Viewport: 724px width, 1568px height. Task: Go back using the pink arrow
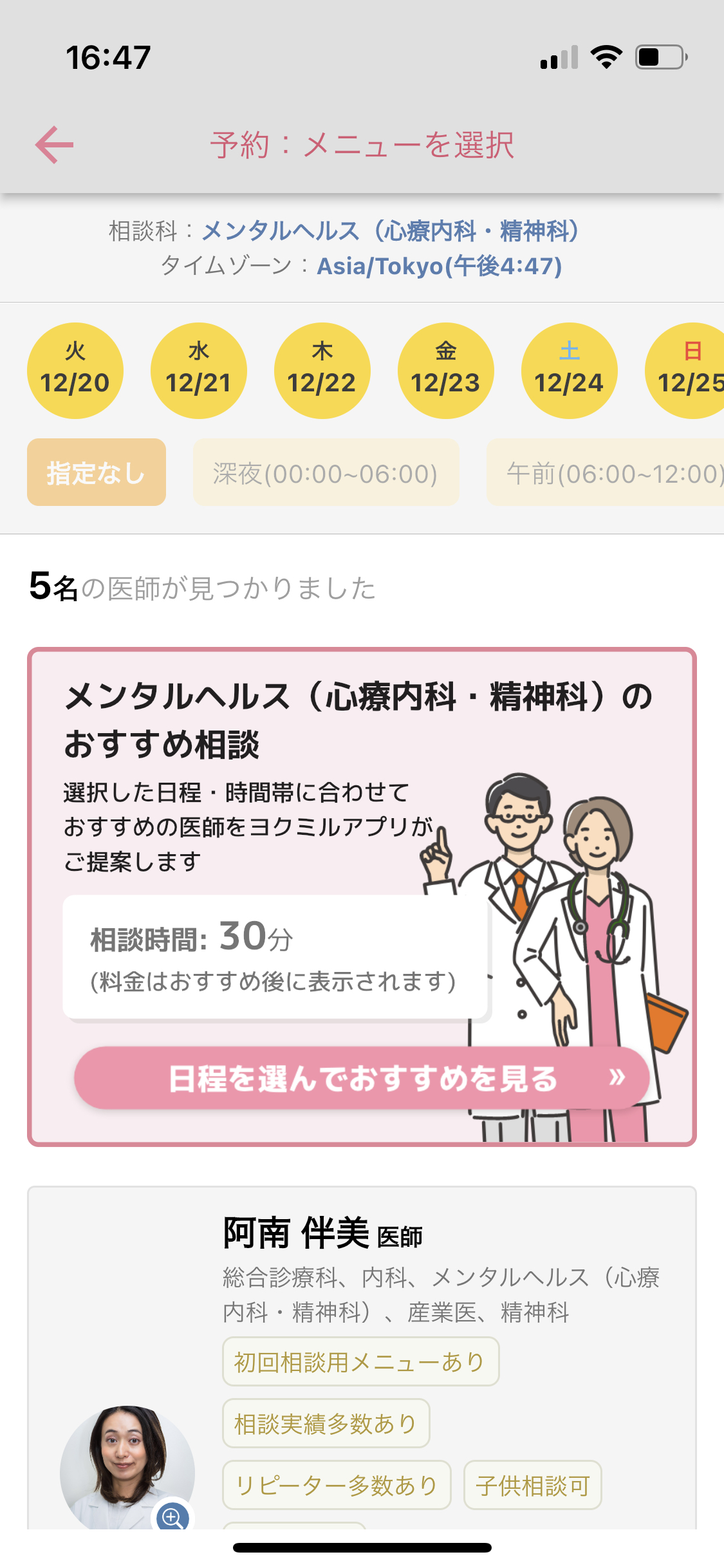[55, 145]
